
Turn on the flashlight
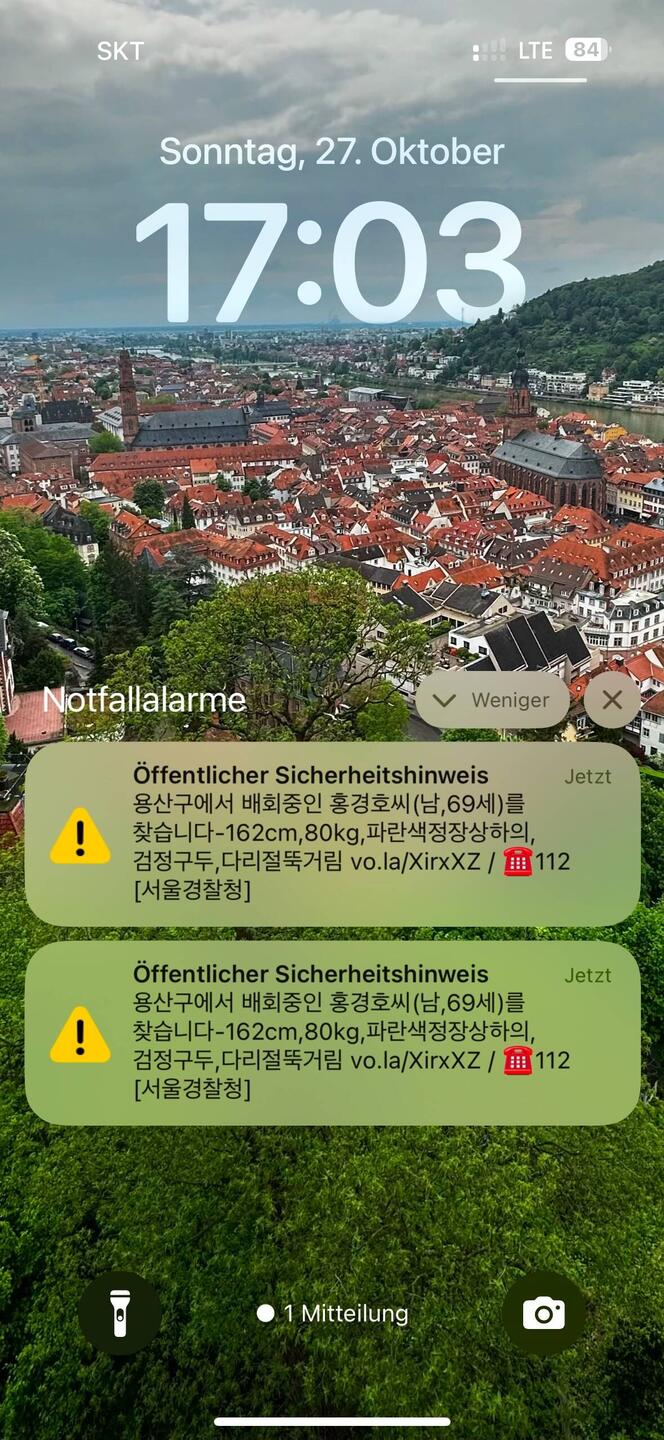click(x=120, y=1312)
